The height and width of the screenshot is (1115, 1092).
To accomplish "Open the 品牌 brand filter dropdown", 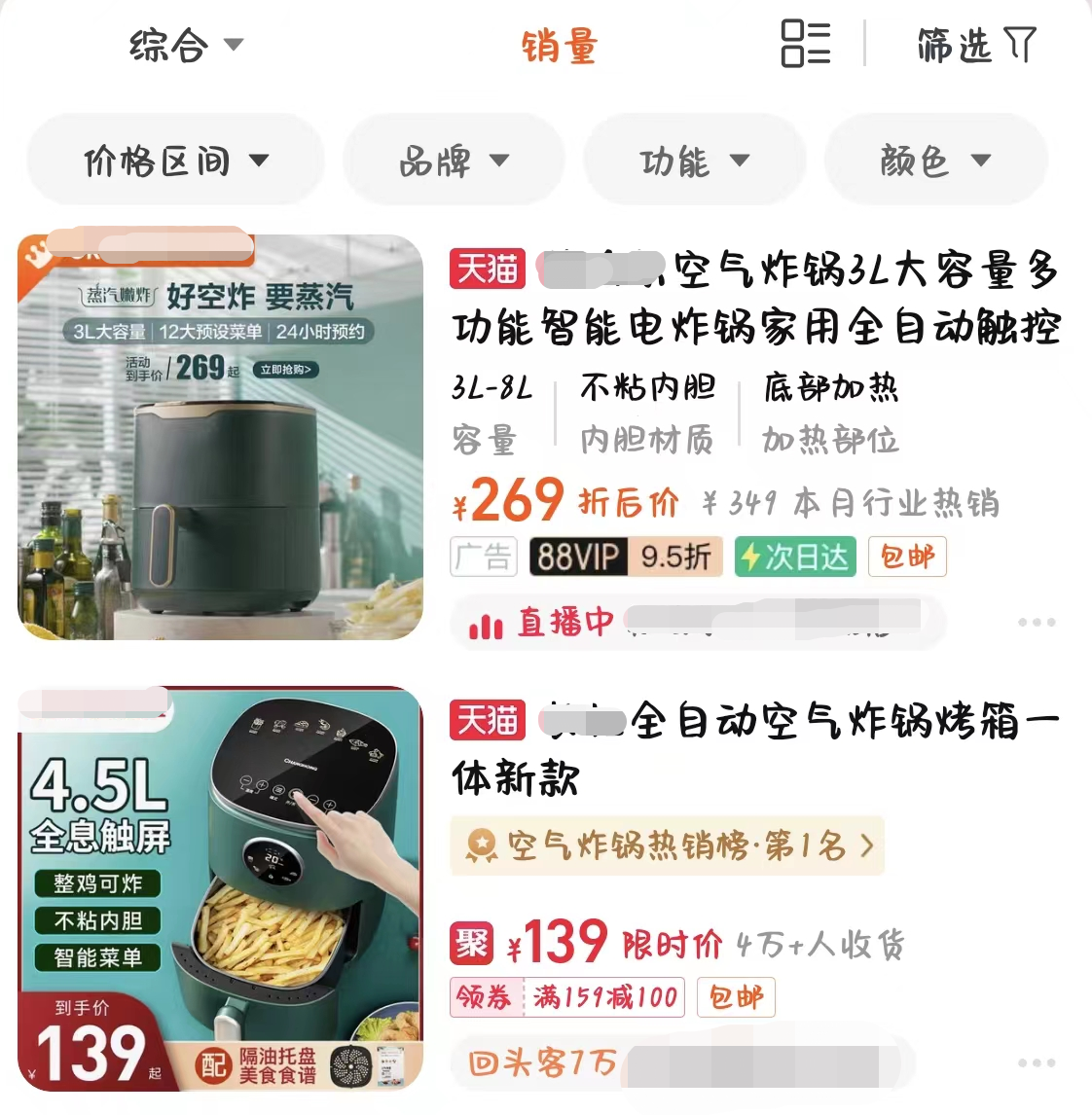I will [x=454, y=160].
